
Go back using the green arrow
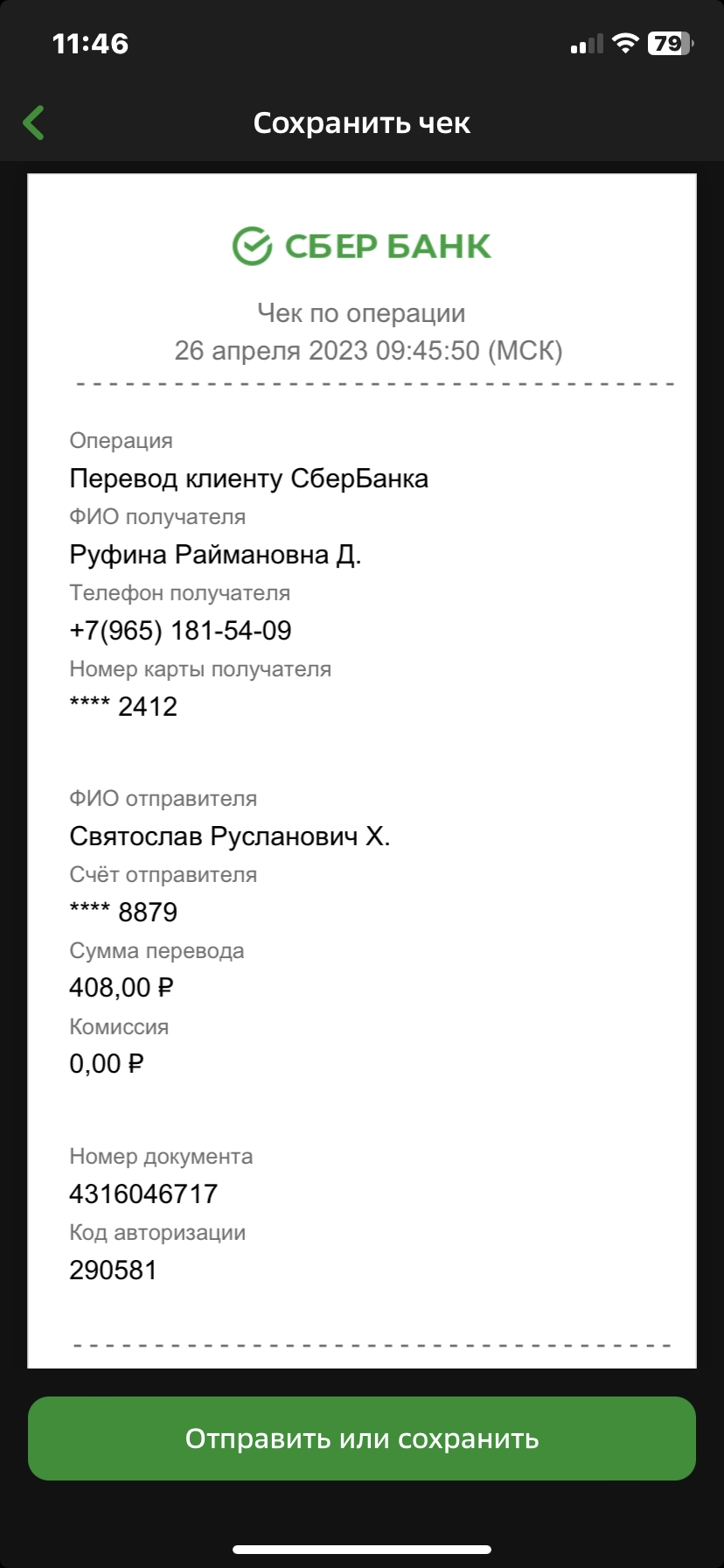pos(33,122)
